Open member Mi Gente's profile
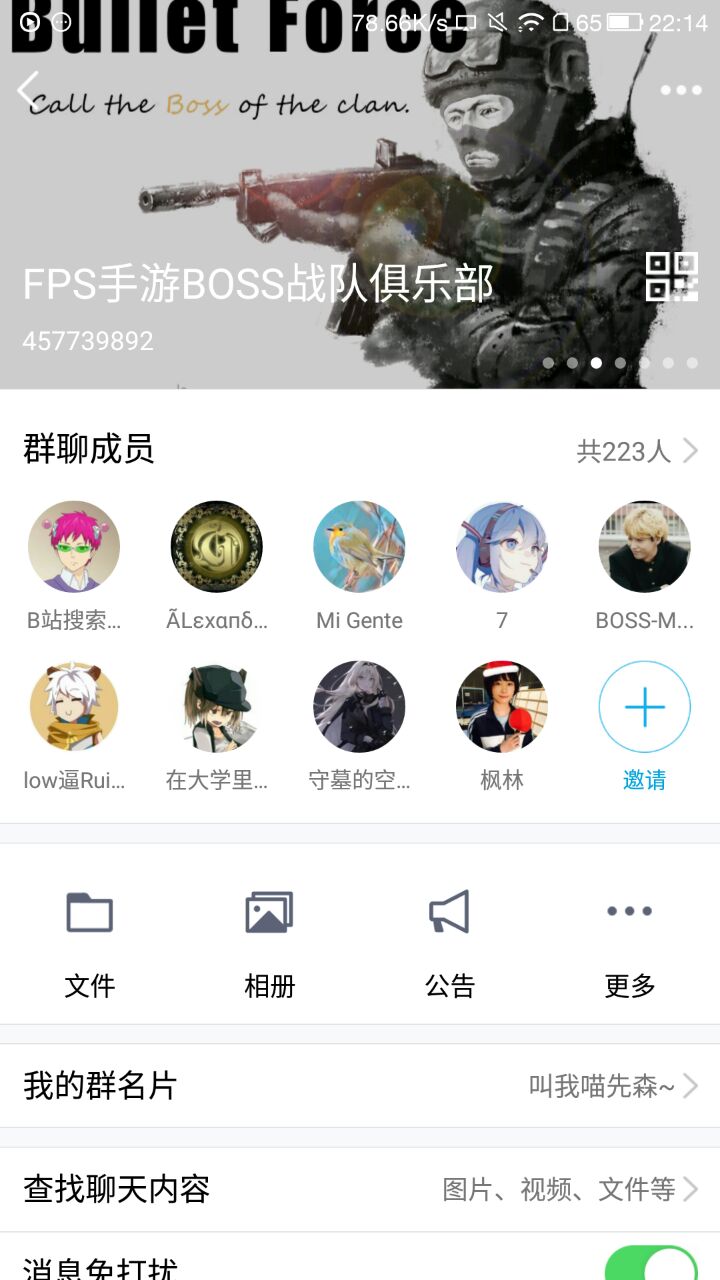Image resolution: width=720 pixels, height=1280 pixels. [x=359, y=547]
